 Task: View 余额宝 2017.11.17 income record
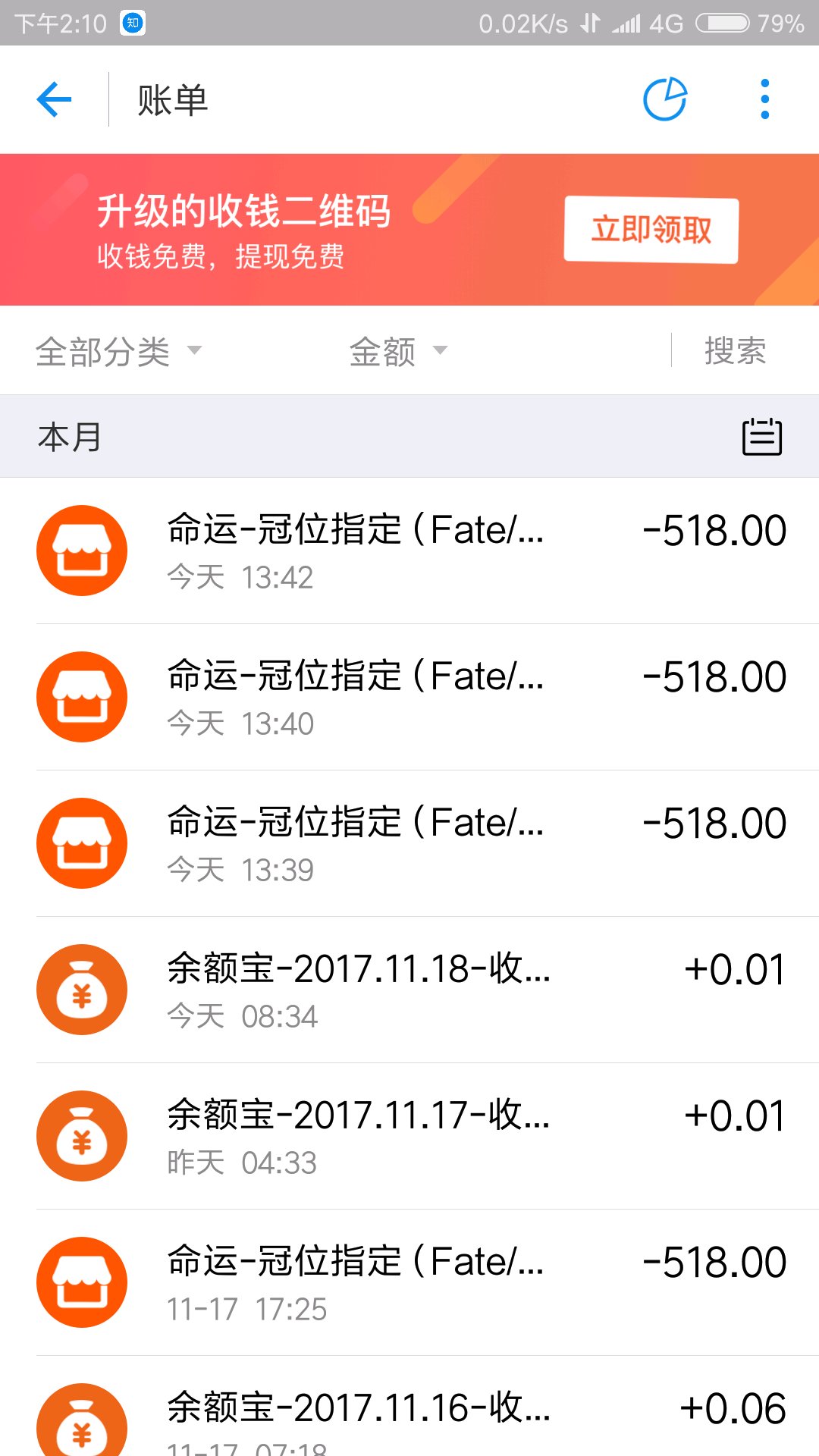pyautogui.click(x=409, y=1136)
